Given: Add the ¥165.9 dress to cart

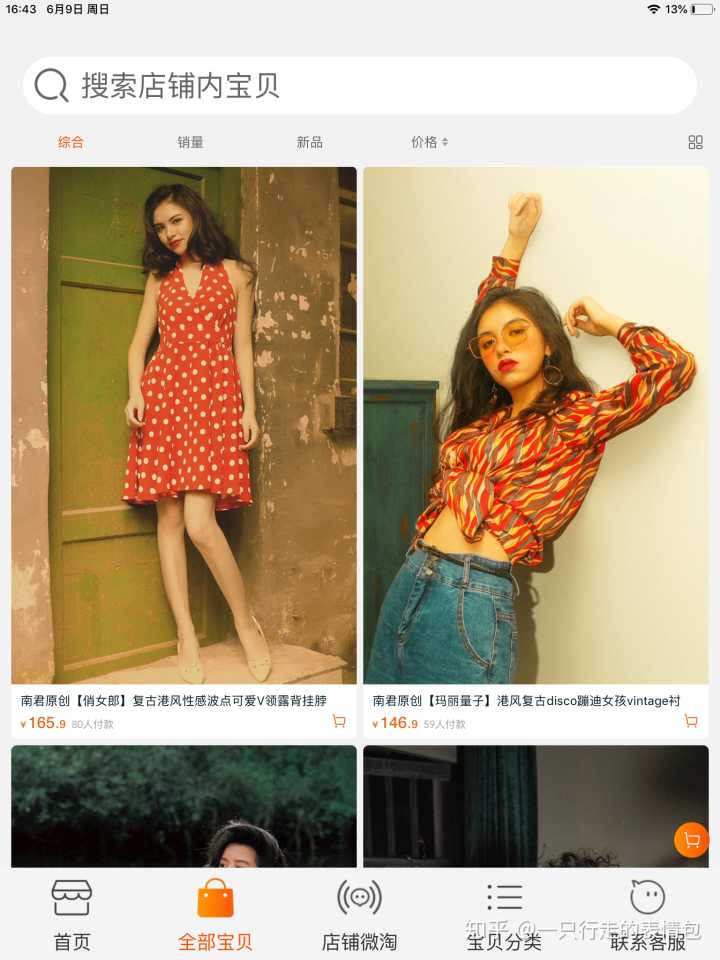Looking at the screenshot, I should pos(339,721).
